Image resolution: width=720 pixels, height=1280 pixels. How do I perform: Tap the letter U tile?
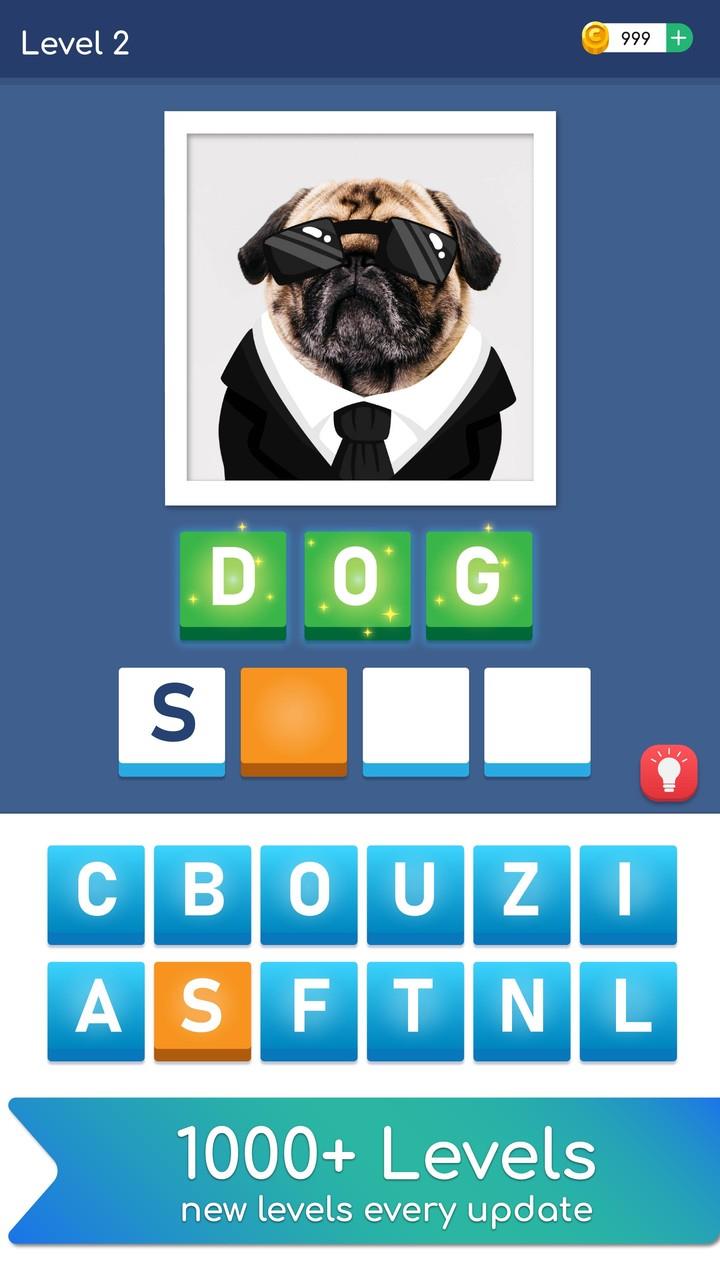pos(415,893)
